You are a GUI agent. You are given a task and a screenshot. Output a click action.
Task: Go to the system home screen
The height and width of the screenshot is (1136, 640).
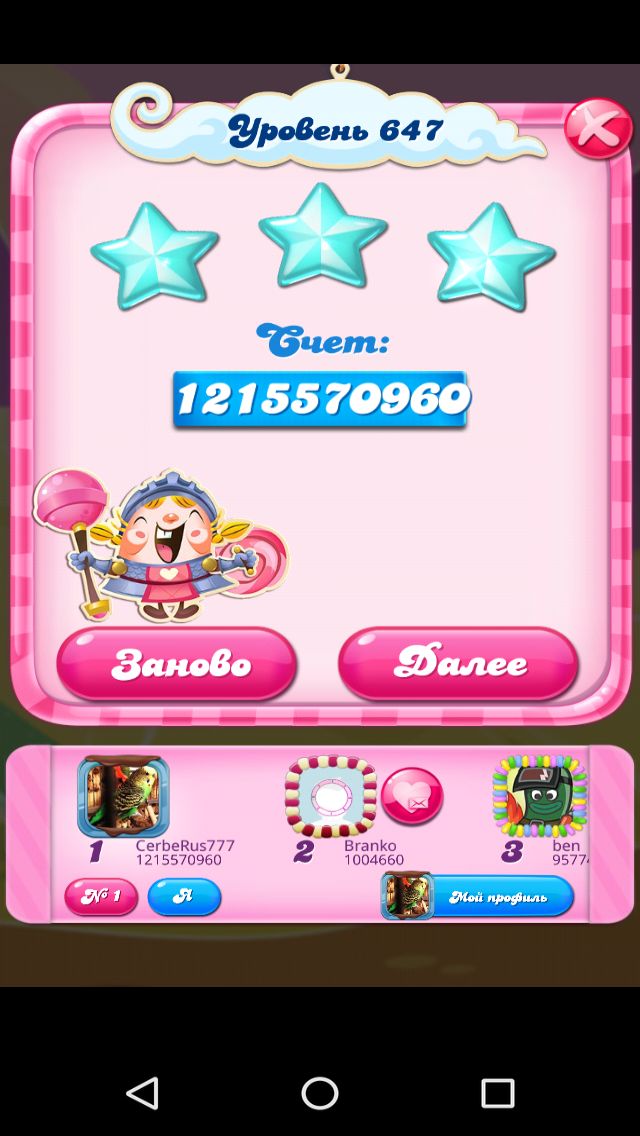pyautogui.click(x=320, y=1093)
